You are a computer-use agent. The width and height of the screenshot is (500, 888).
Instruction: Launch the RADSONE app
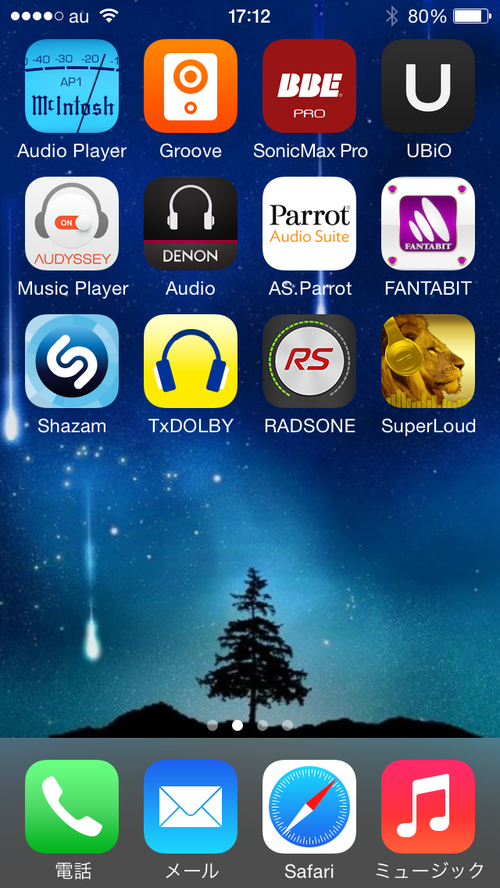(x=309, y=361)
